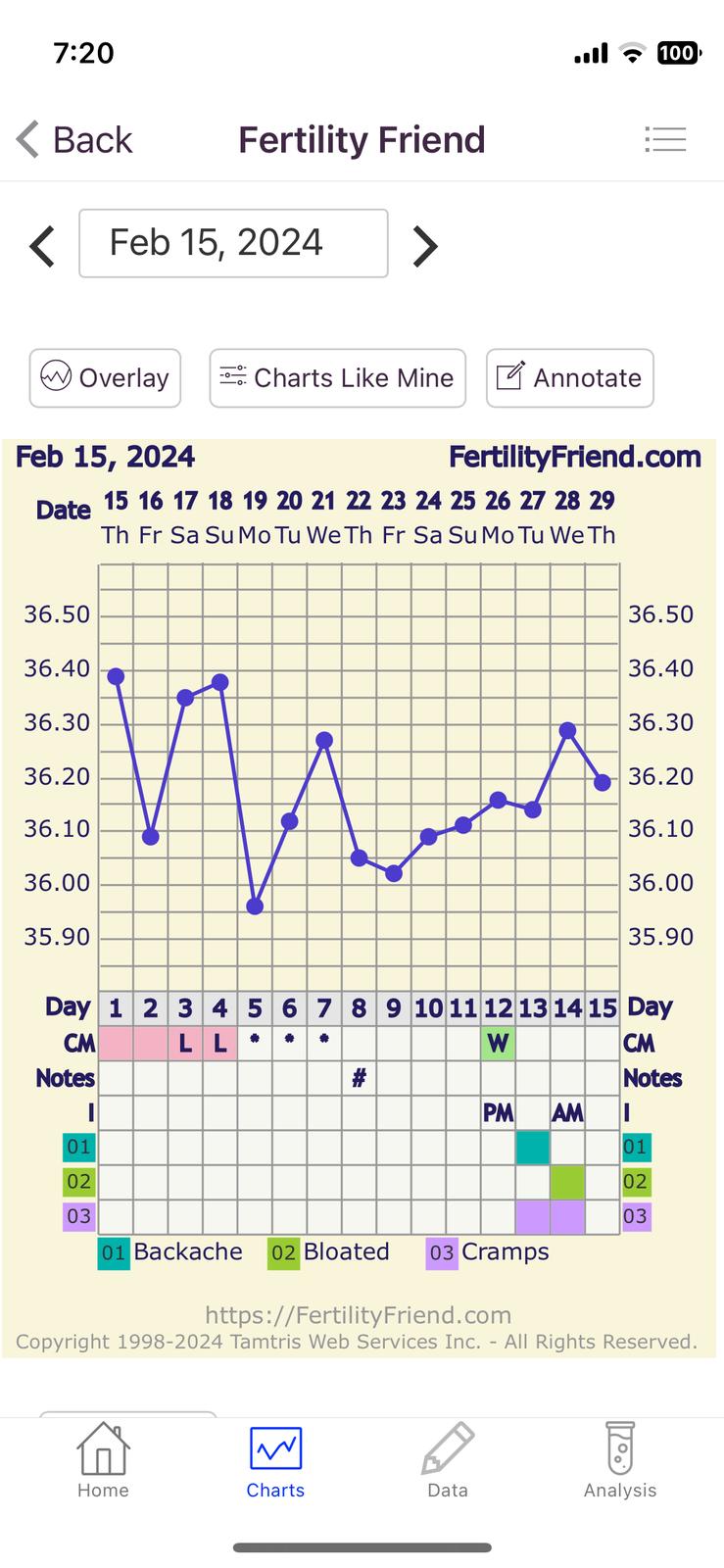
Task: Switch to the Data tab
Action: pyautogui.click(x=448, y=1461)
